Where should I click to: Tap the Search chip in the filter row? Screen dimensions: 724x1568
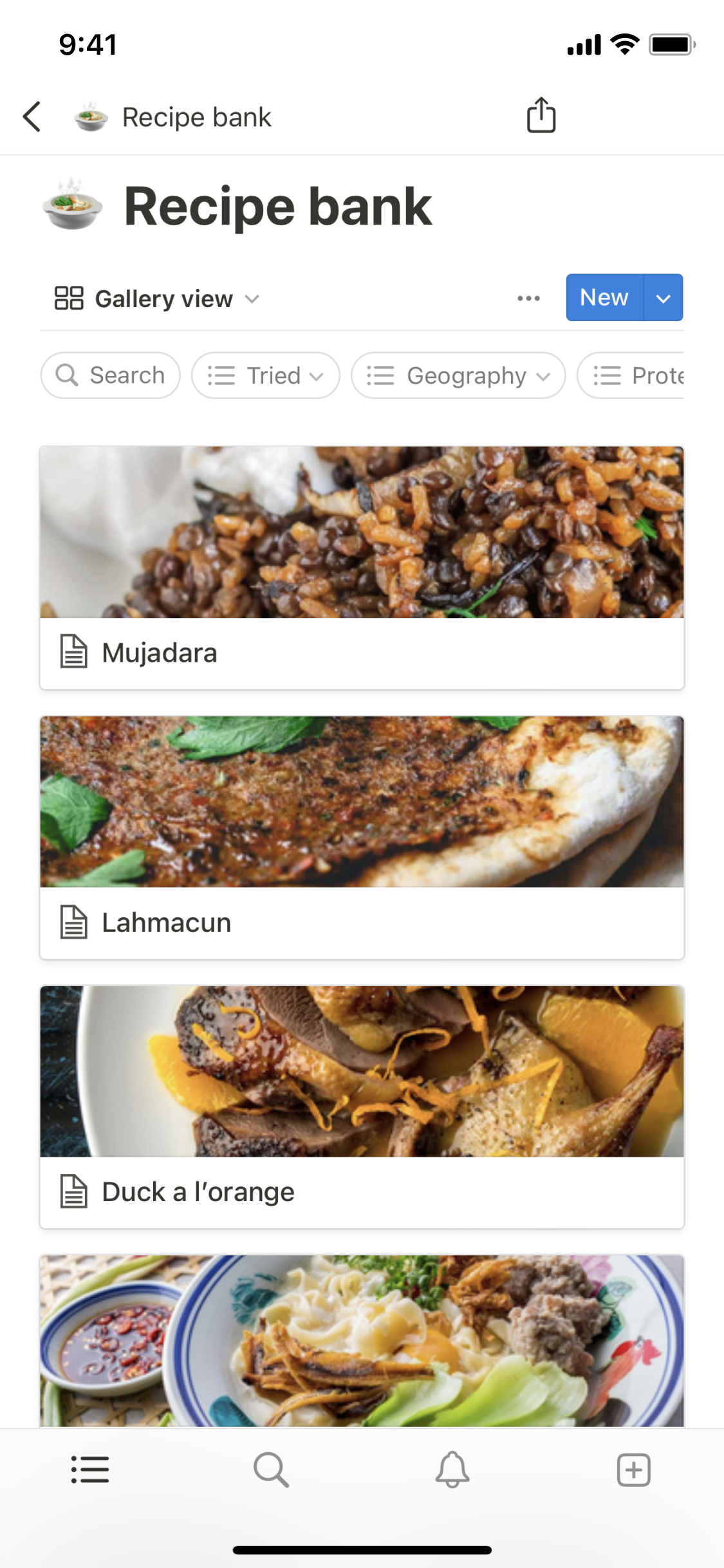coord(111,375)
